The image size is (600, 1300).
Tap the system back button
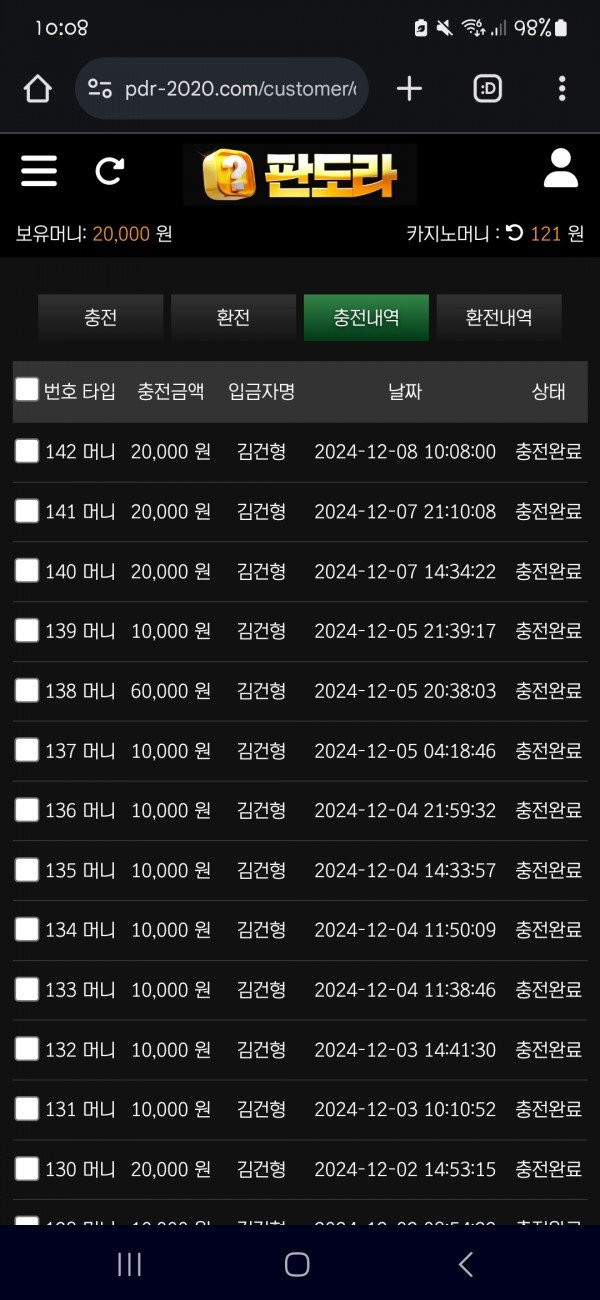pos(465,1265)
